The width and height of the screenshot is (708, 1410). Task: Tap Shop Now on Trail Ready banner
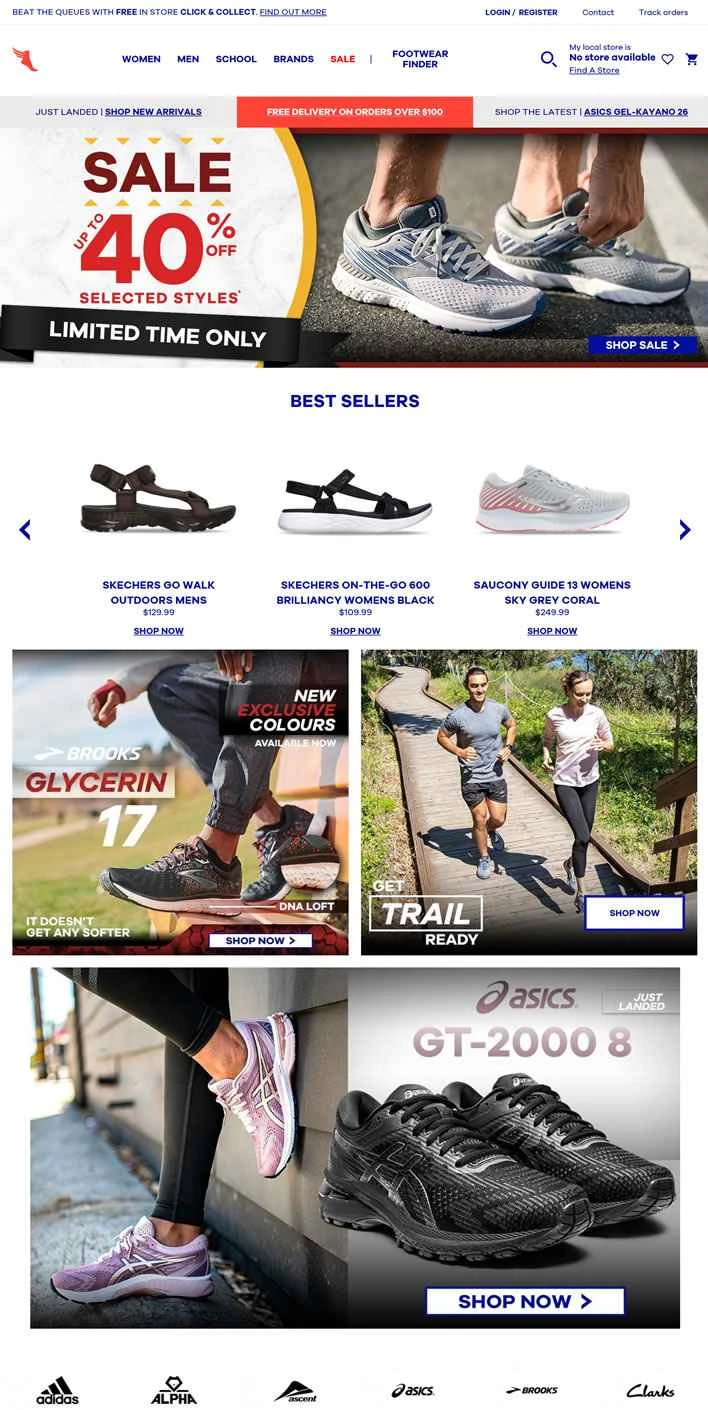tap(634, 912)
